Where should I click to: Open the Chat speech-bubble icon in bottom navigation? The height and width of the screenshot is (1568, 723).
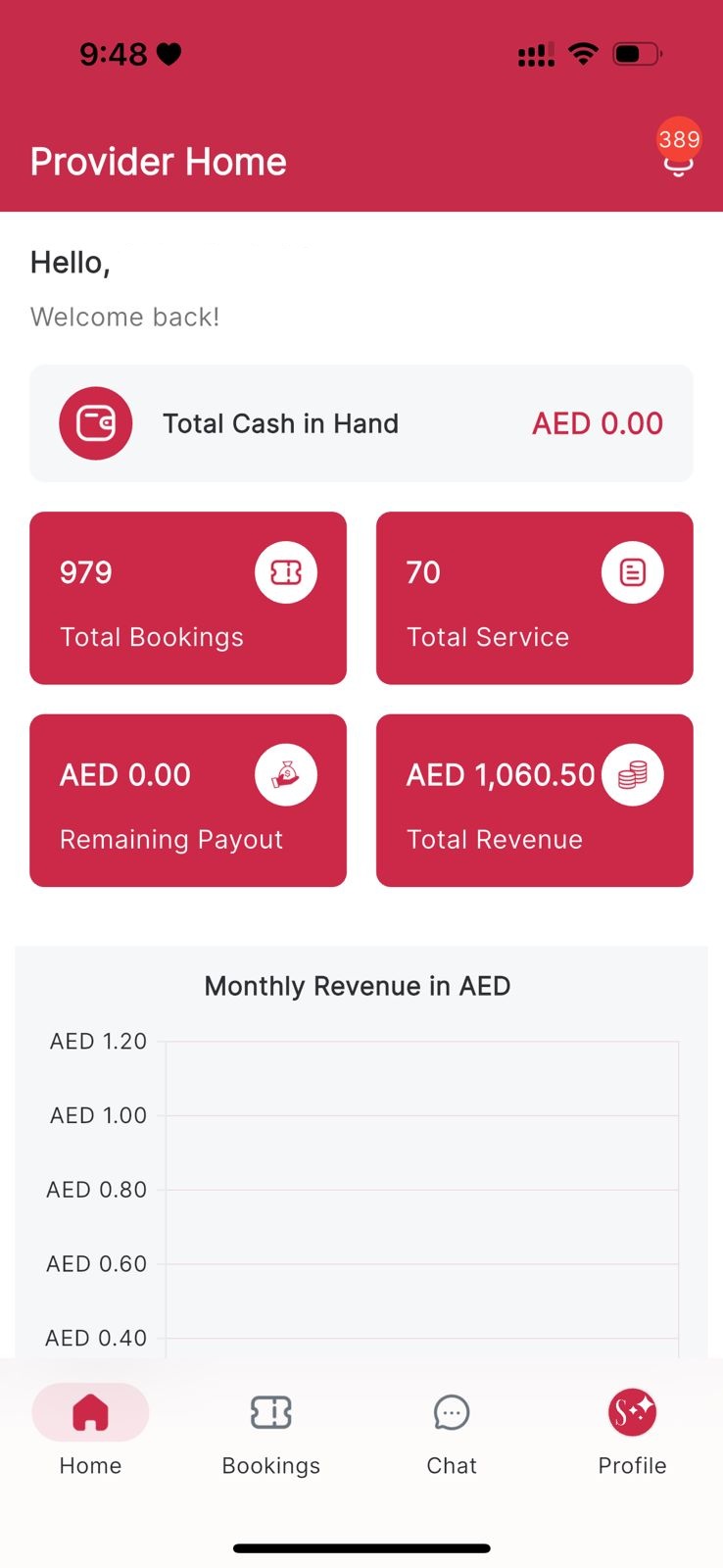click(451, 1413)
